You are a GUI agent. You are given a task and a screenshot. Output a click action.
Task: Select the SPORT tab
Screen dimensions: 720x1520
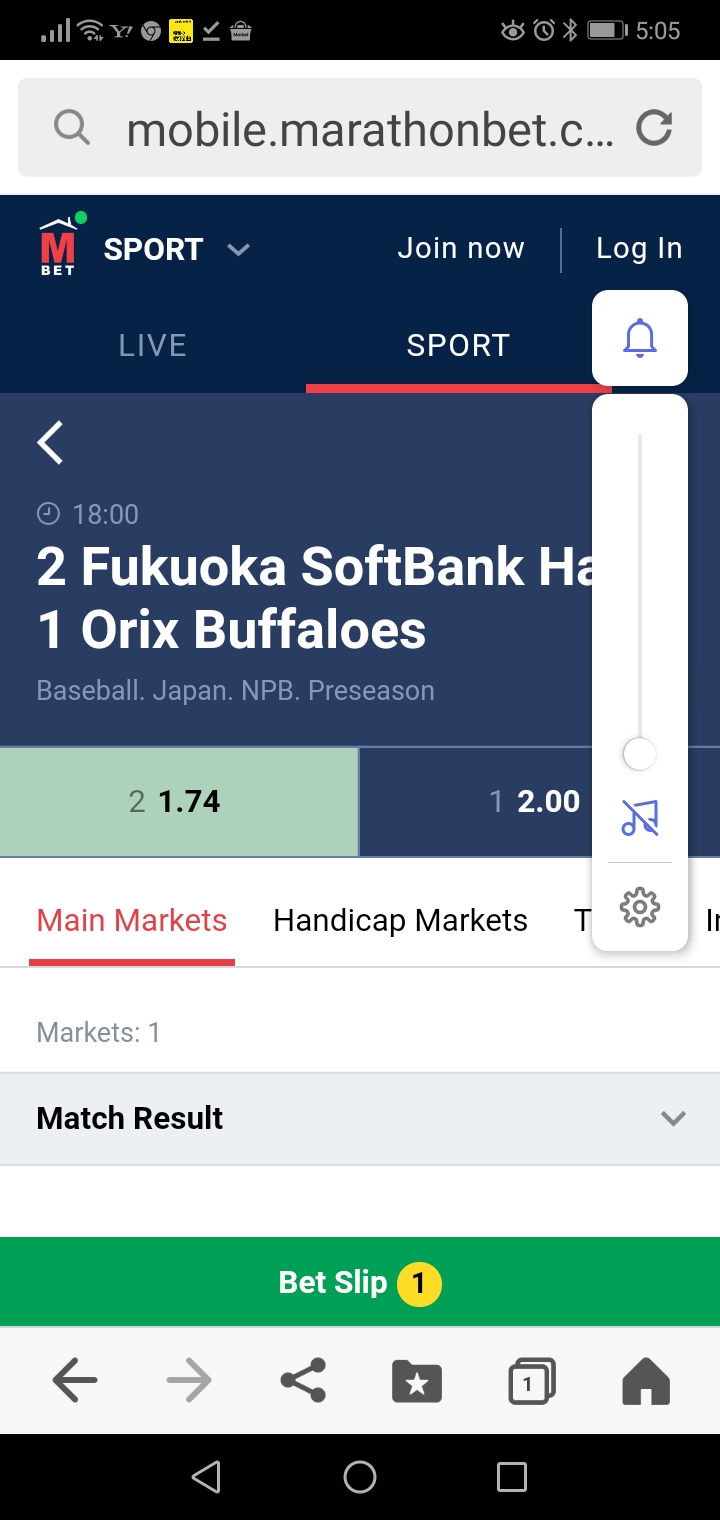pyautogui.click(x=458, y=345)
